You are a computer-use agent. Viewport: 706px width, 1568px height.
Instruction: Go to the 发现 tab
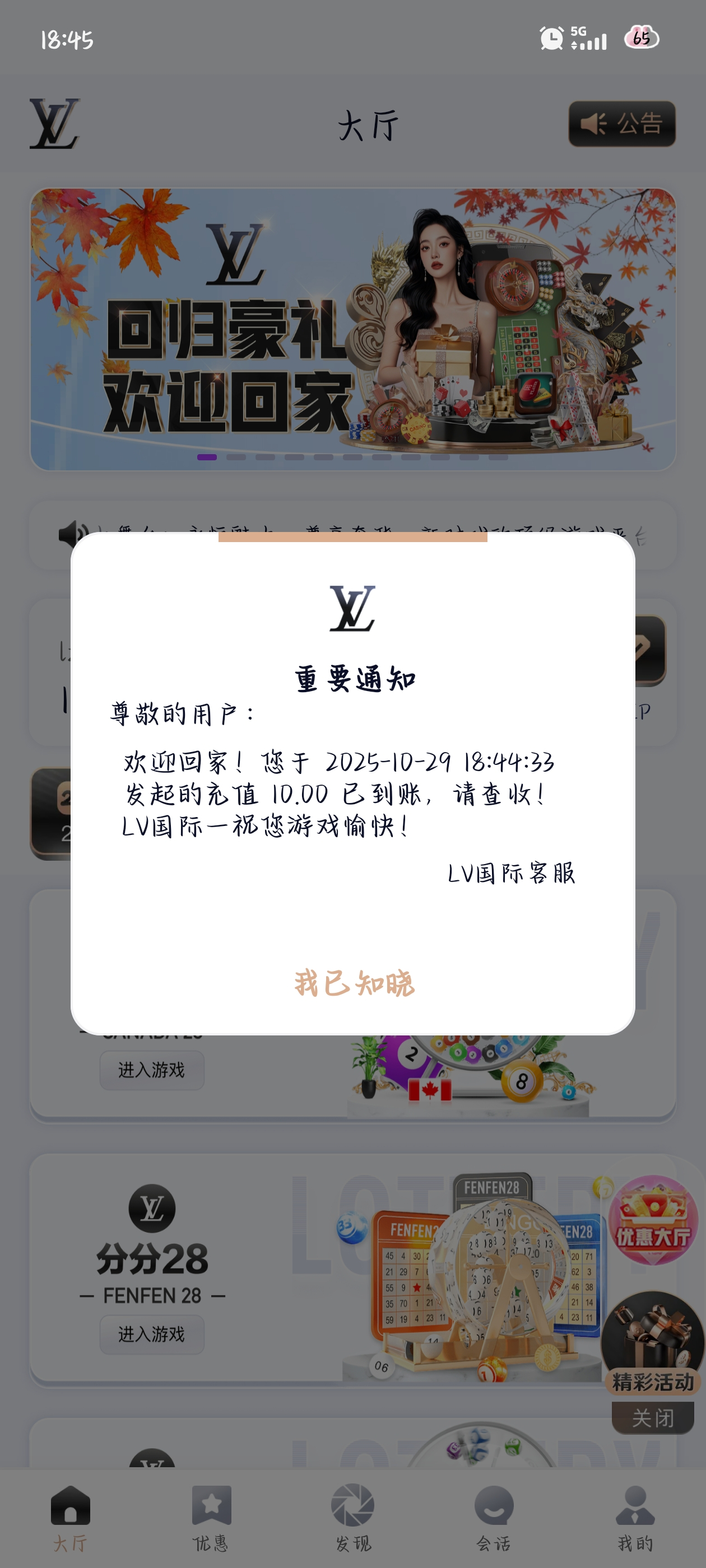tap(352, 1518)
